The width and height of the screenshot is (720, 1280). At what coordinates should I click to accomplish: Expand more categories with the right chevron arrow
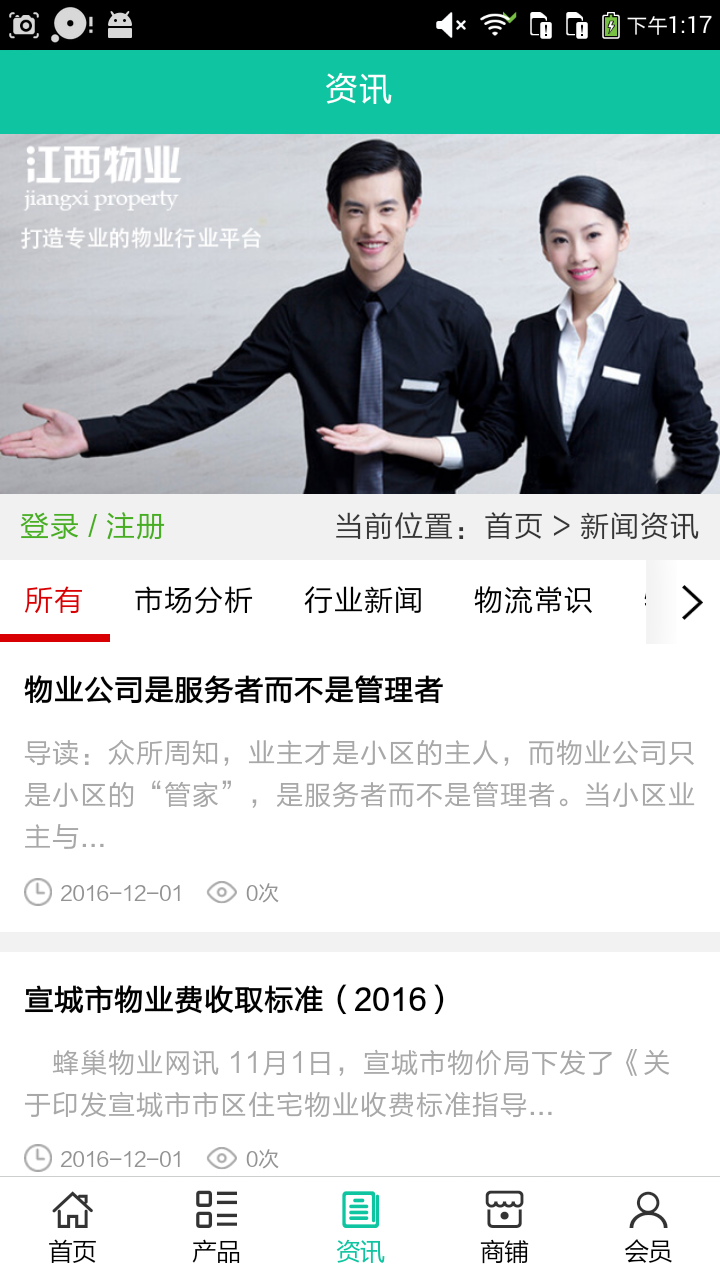point(691,602)
